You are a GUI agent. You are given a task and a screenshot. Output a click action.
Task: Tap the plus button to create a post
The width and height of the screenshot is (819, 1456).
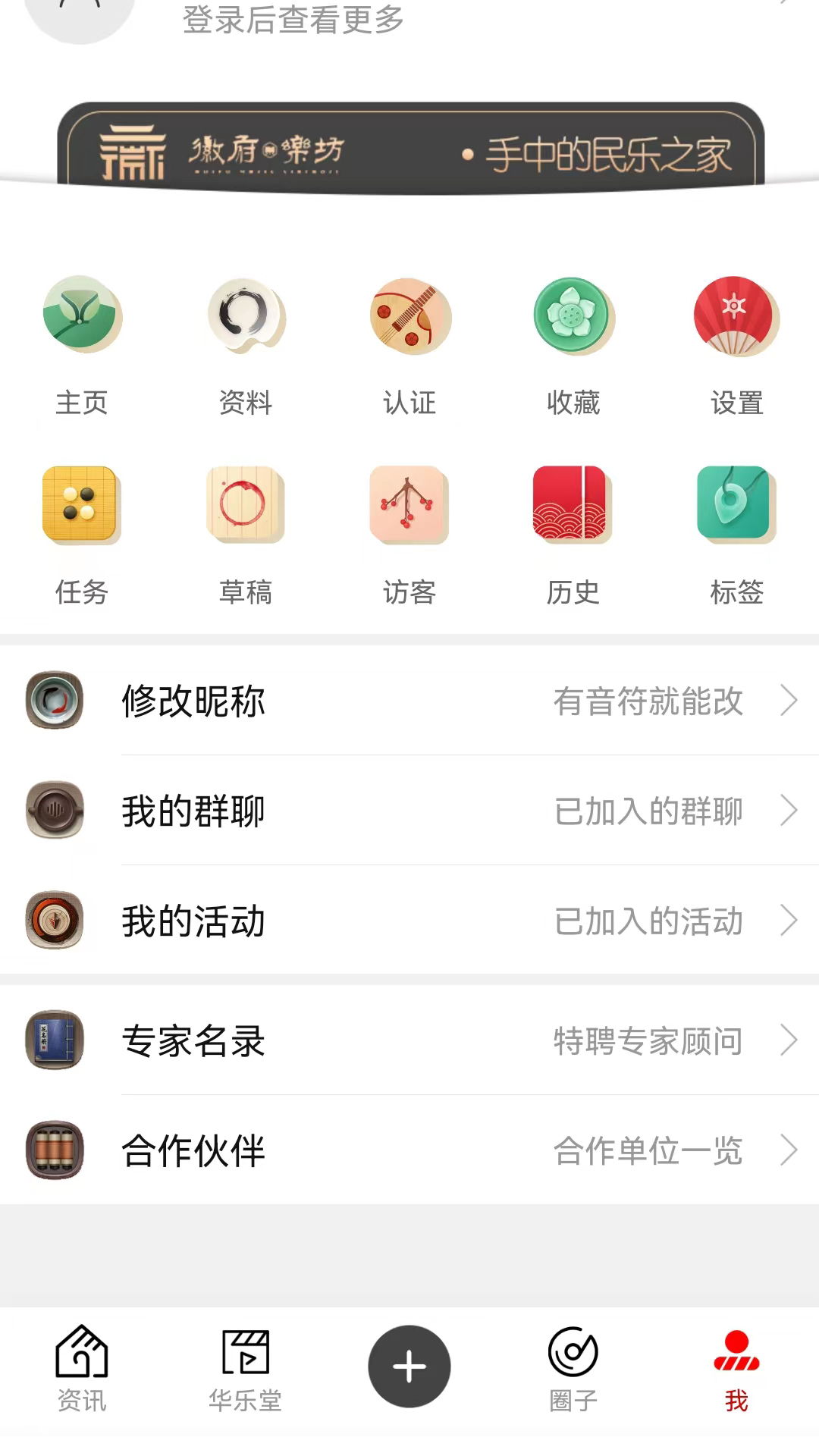coord(409,1367)
